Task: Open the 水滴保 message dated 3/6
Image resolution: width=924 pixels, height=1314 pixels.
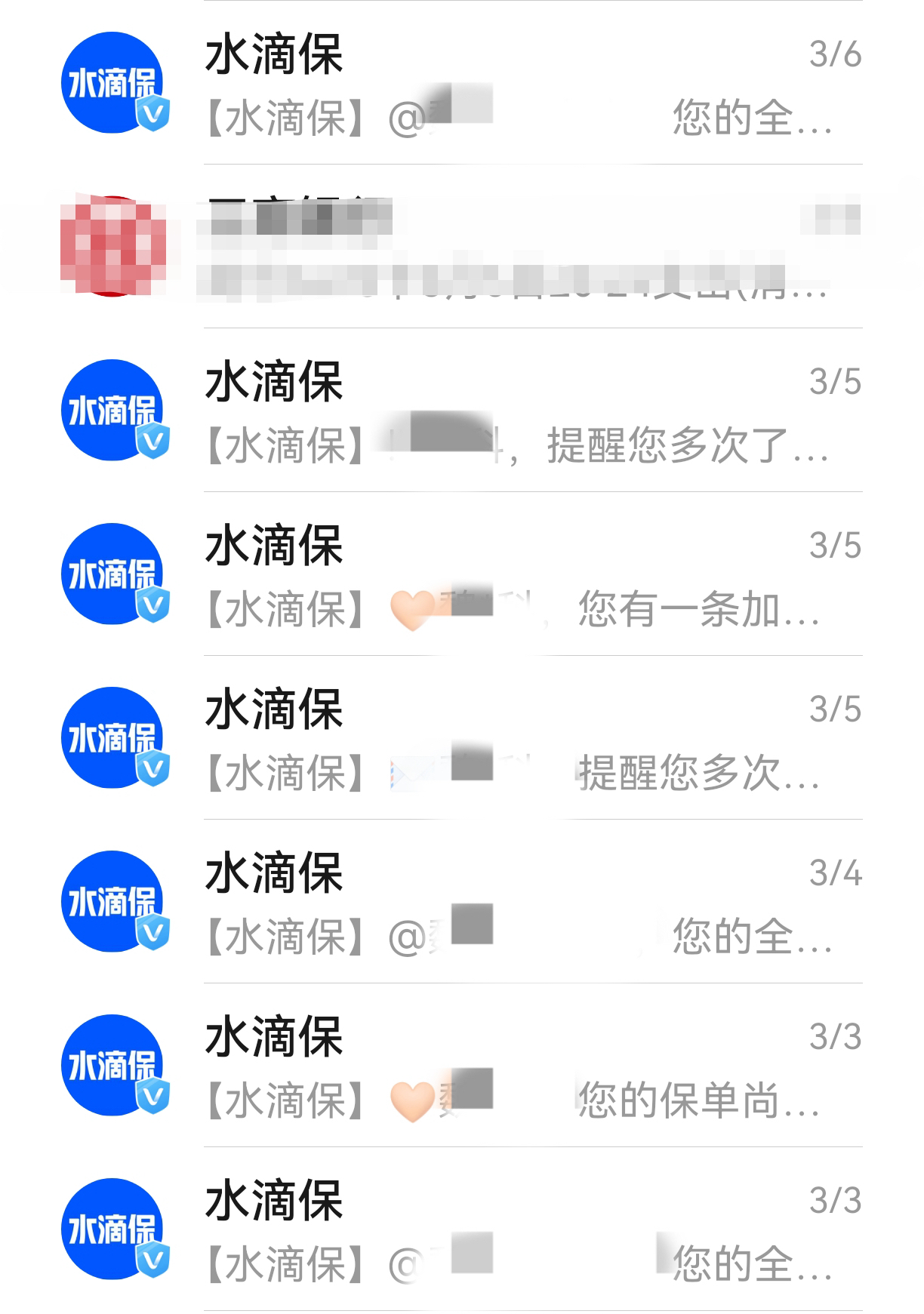Action: pyautogui.click(x=528, y=85)
